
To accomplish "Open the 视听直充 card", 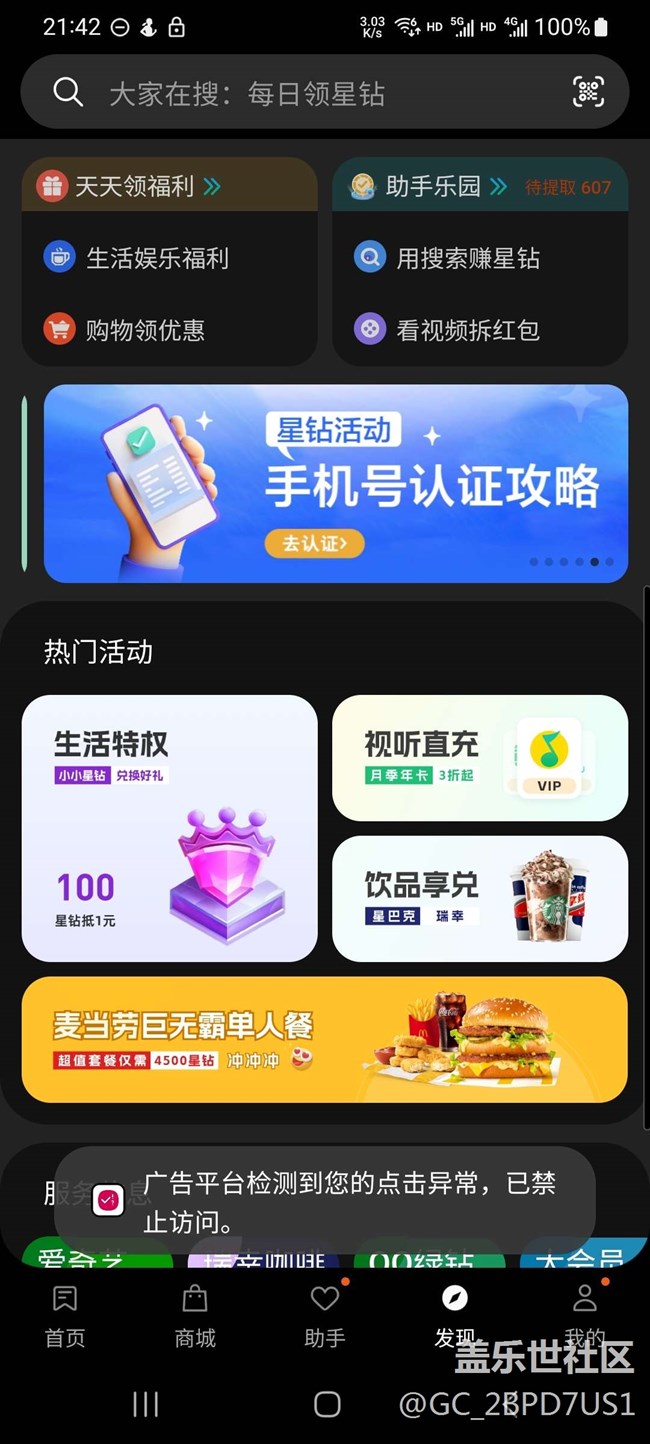I will click(x=480, y=758).
